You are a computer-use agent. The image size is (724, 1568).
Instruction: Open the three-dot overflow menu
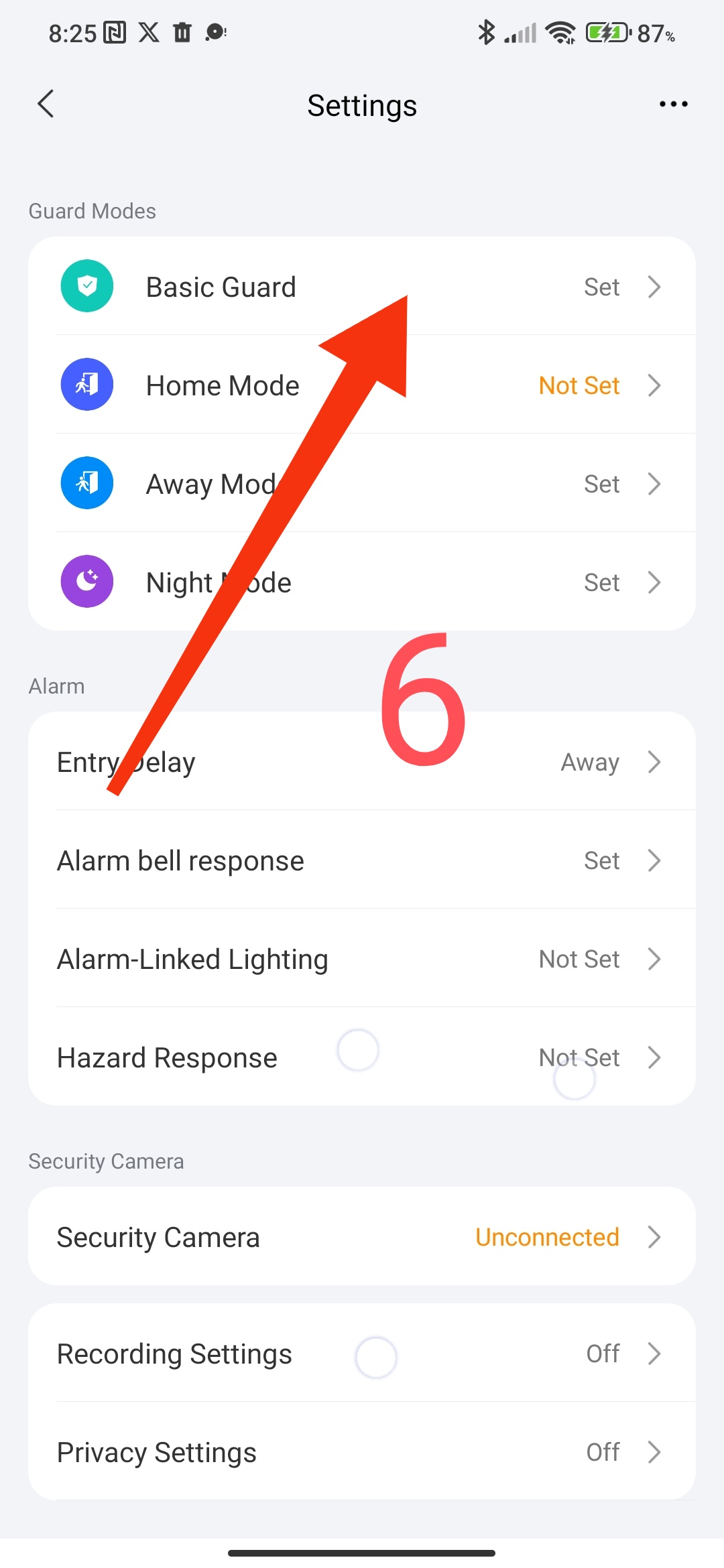pos(673,104)
